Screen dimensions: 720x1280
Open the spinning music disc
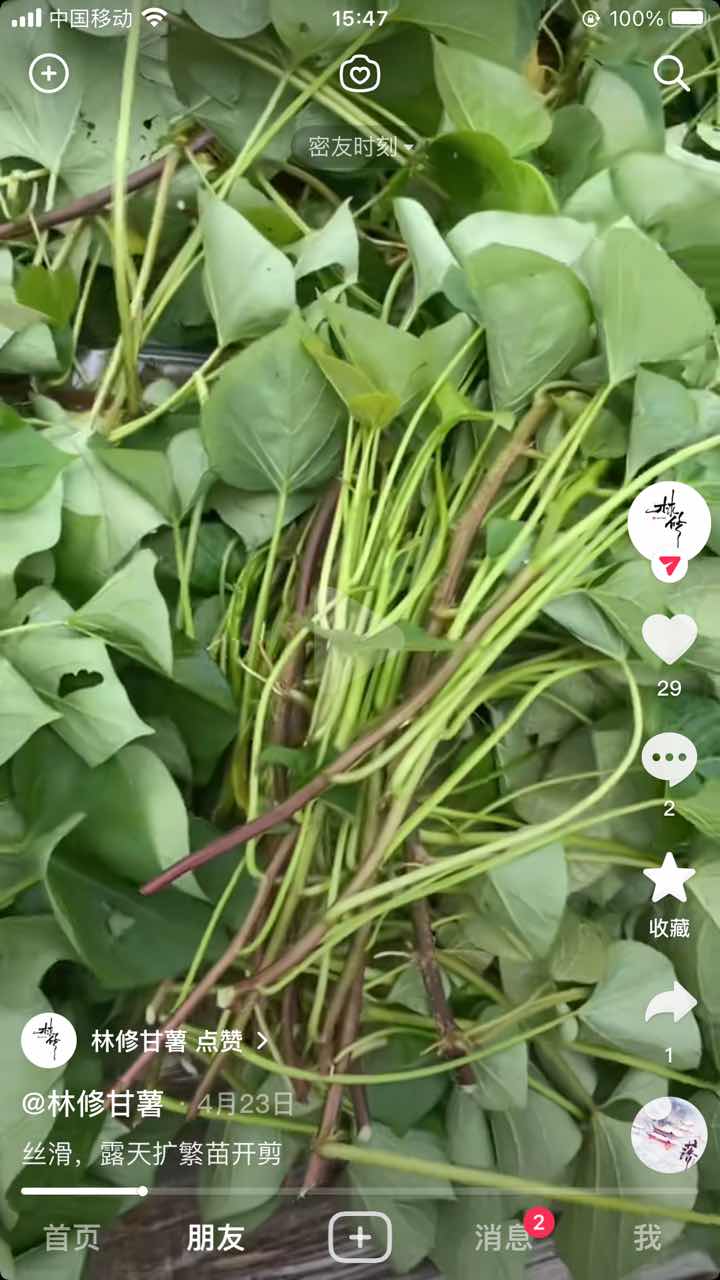point(669,1134)
